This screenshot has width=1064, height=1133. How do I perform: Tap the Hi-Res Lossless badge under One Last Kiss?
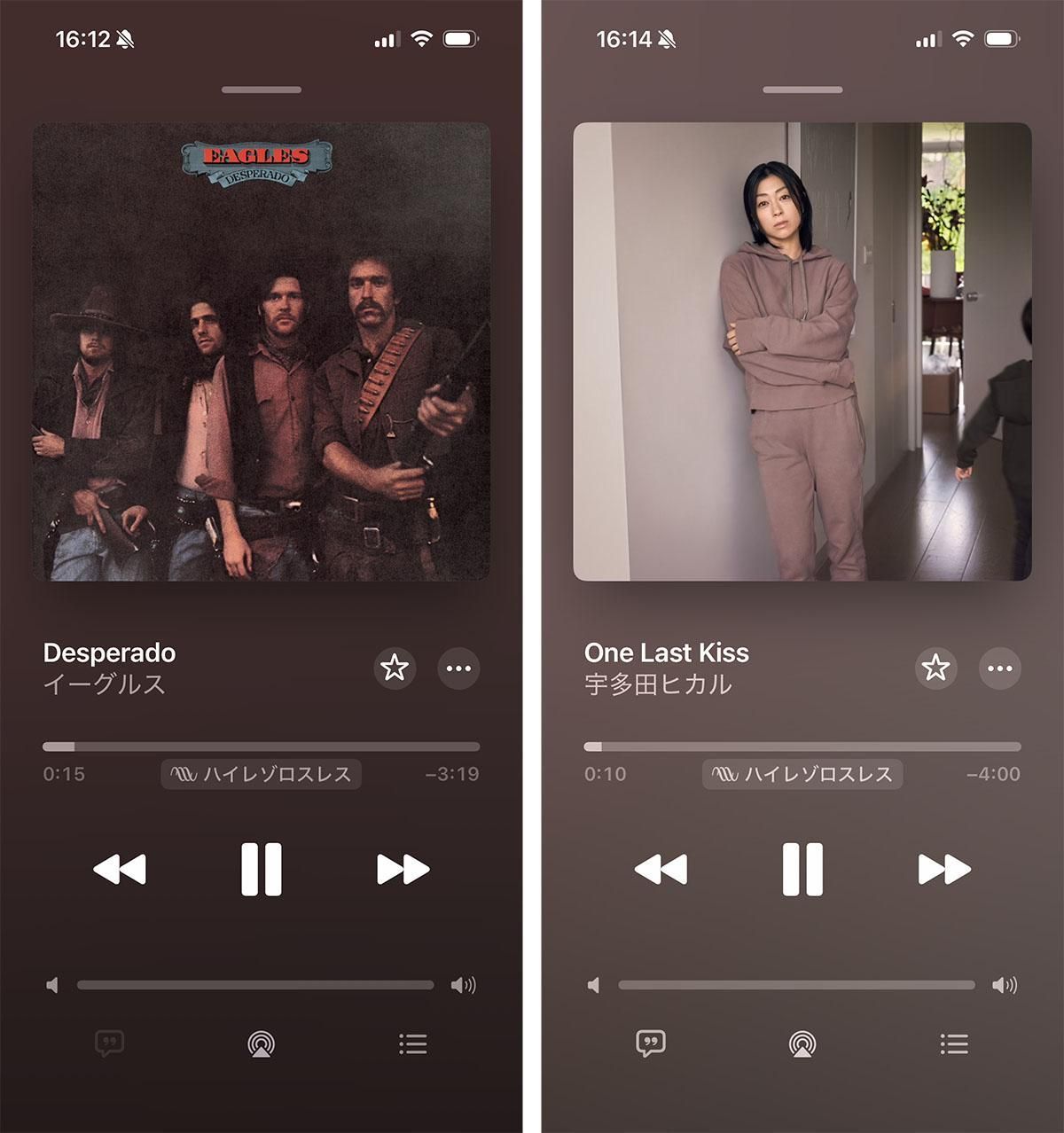tap(802, 774)
